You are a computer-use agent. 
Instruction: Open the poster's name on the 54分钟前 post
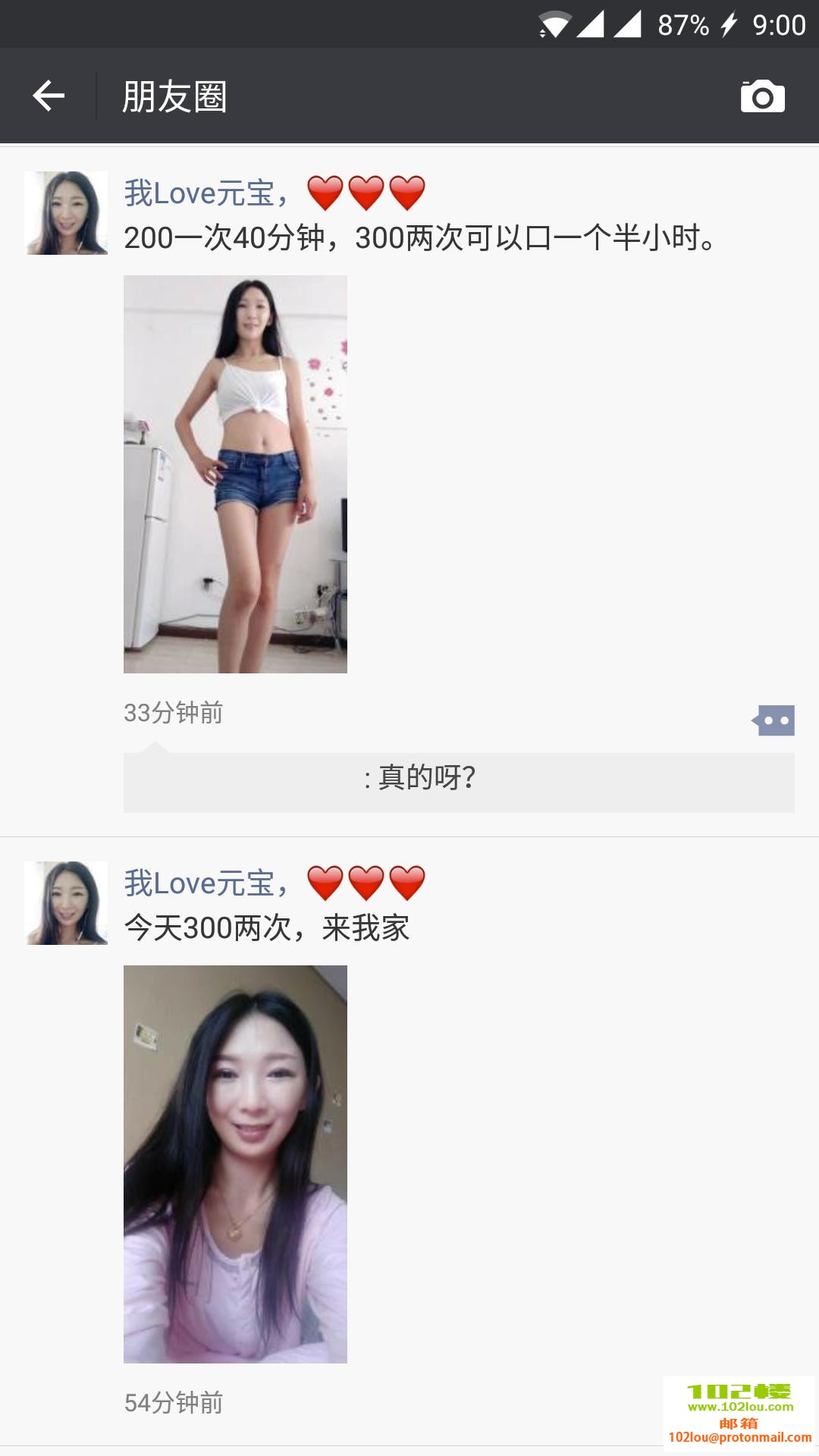[x=206, y=883]
